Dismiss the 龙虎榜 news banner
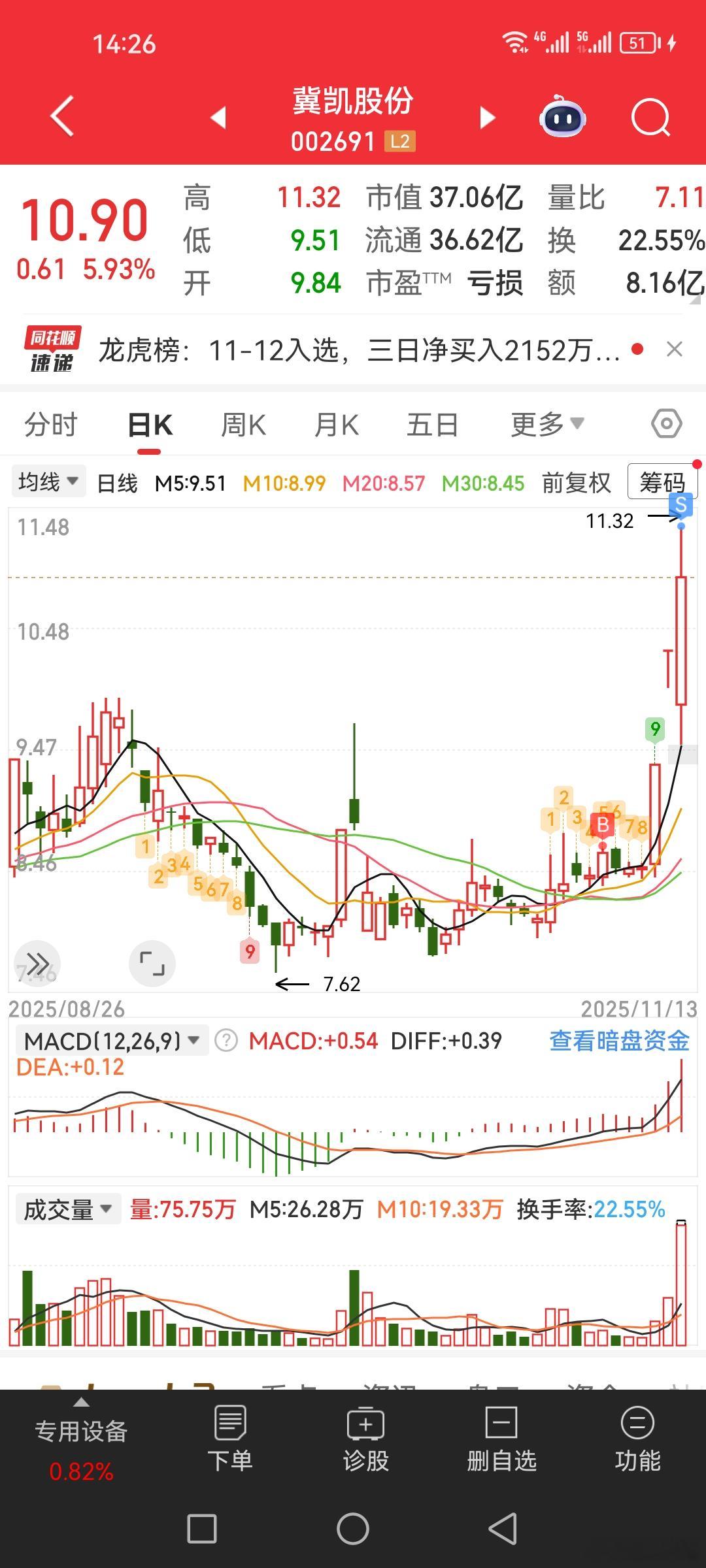The image size is (706, 1568). coord(675,350)
